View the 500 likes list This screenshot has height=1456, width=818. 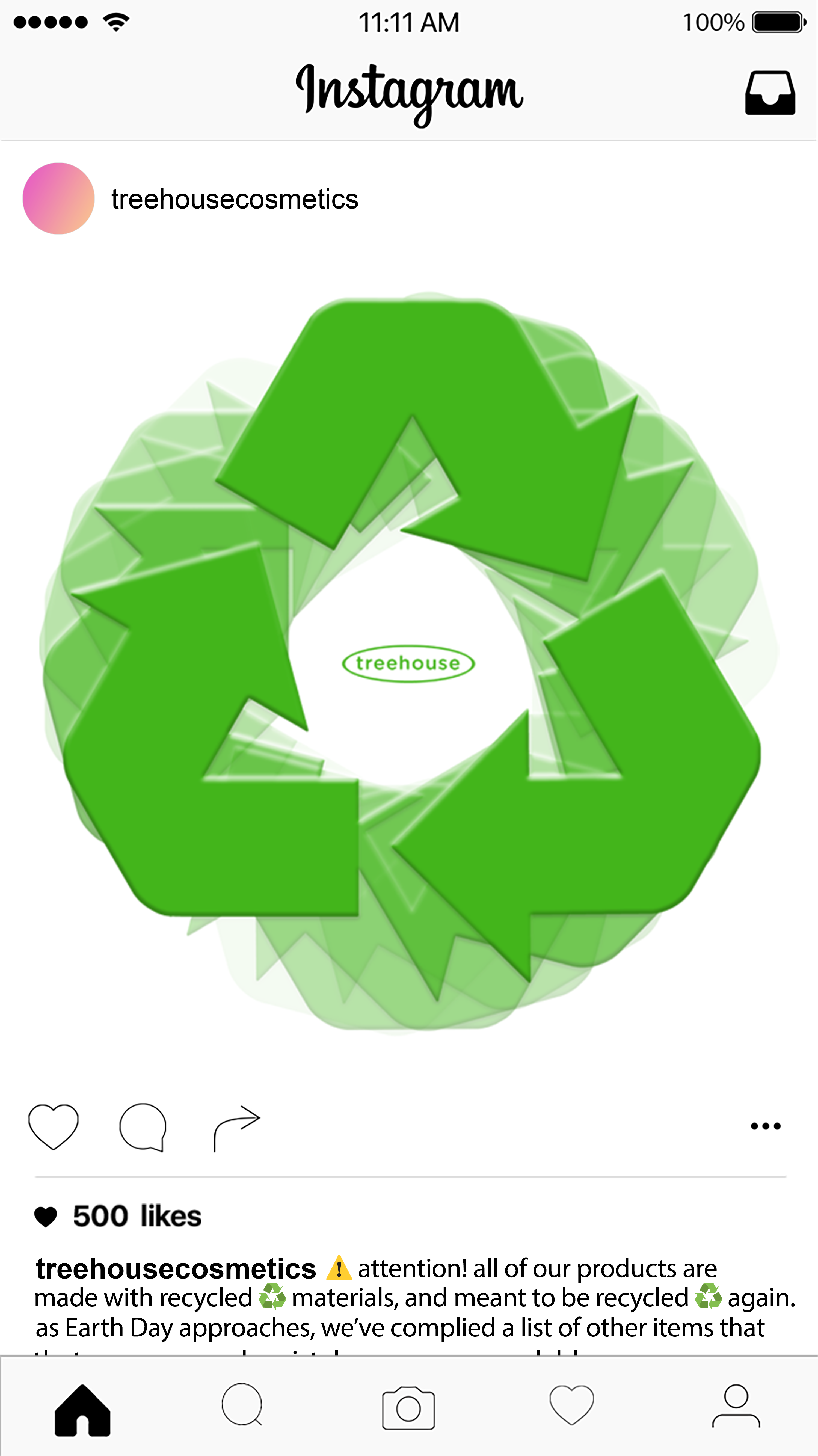tap(136, 1216)
